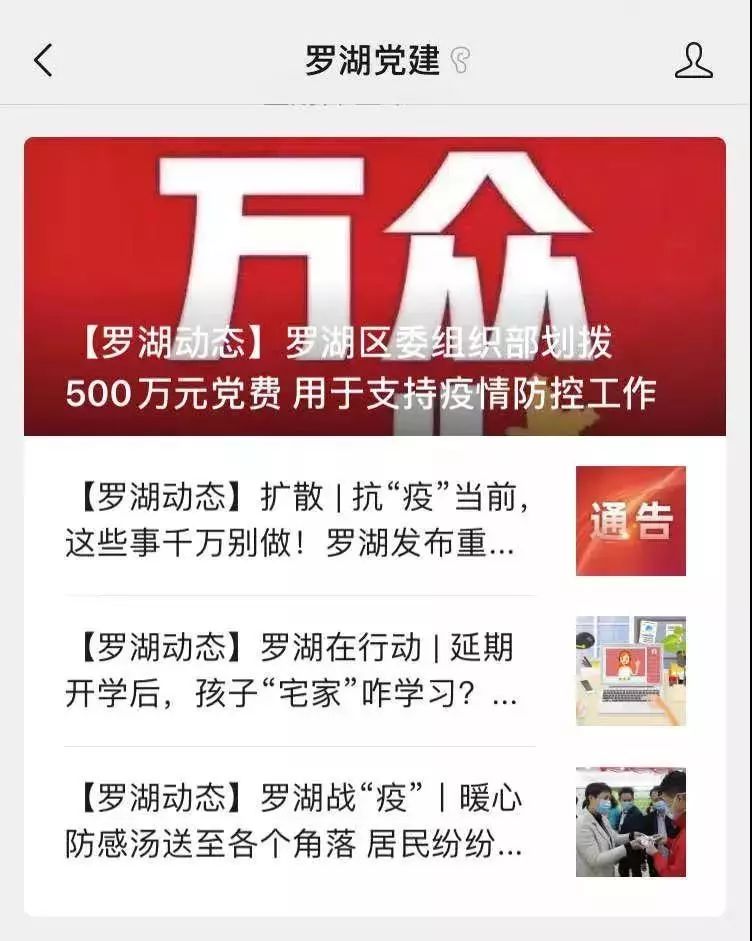
Task: Open the account profile icon
Action: pos(693,60)
